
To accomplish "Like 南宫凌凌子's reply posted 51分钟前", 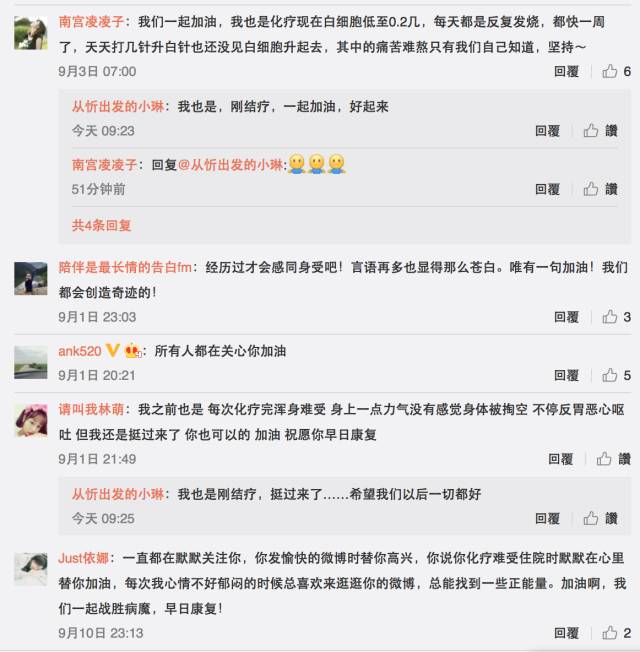I will click(591, 188).
